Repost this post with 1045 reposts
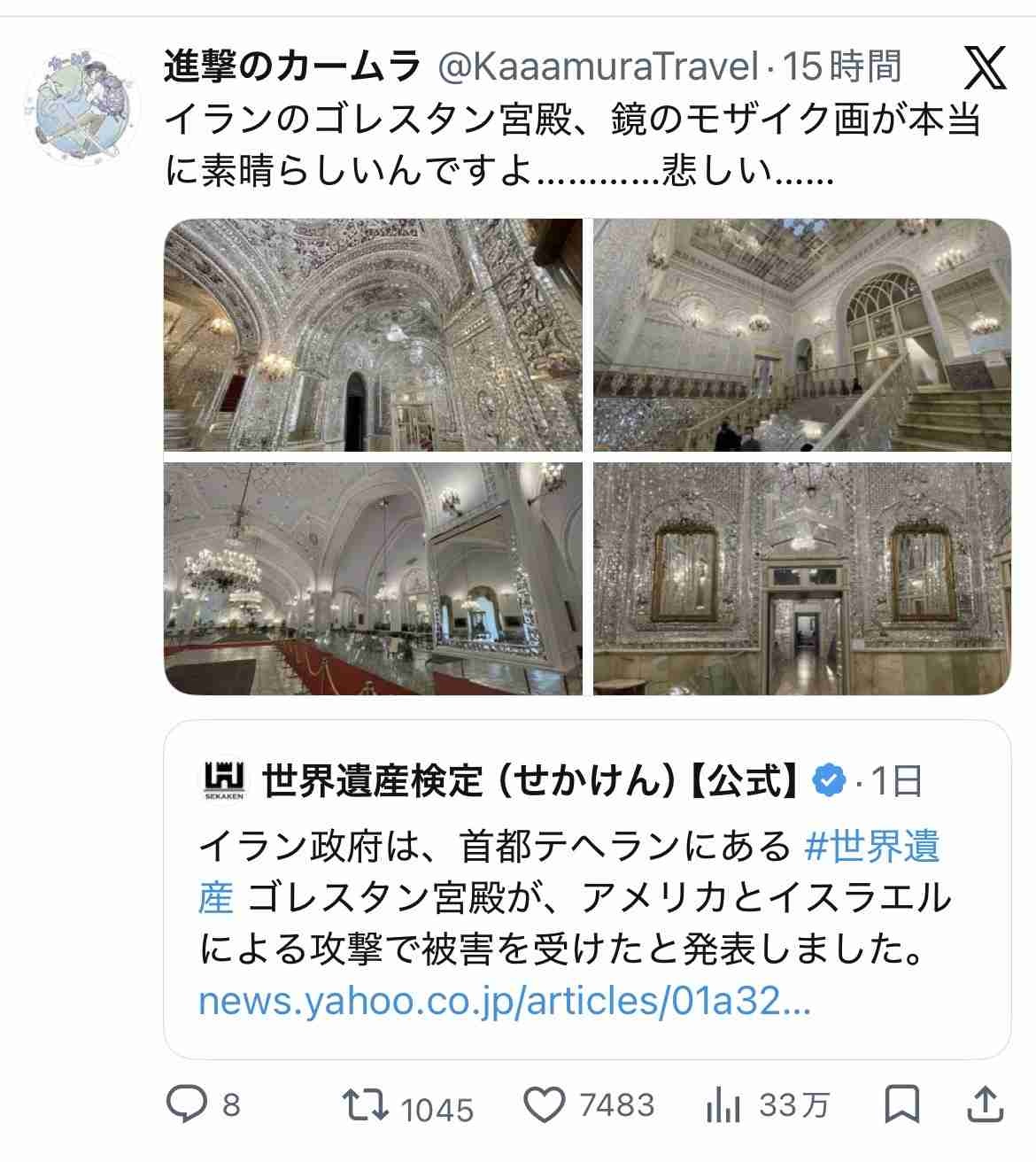This screenshot has height=1162, width=1036. pos(365,1104)
